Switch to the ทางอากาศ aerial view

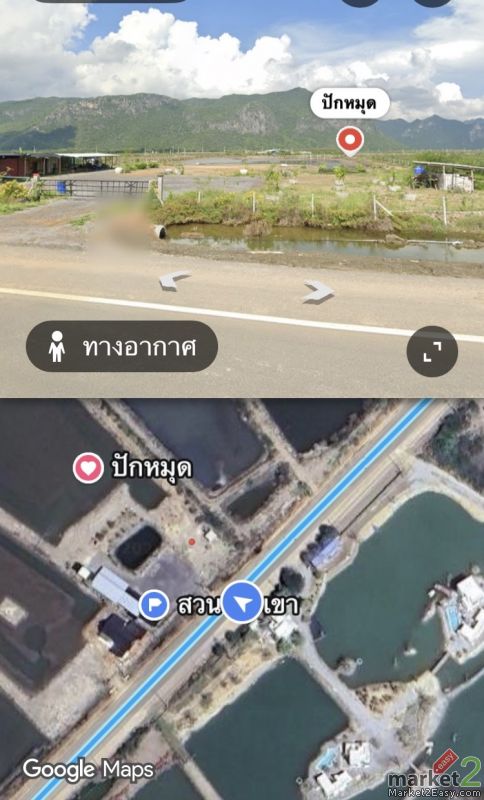pos(122,346)
